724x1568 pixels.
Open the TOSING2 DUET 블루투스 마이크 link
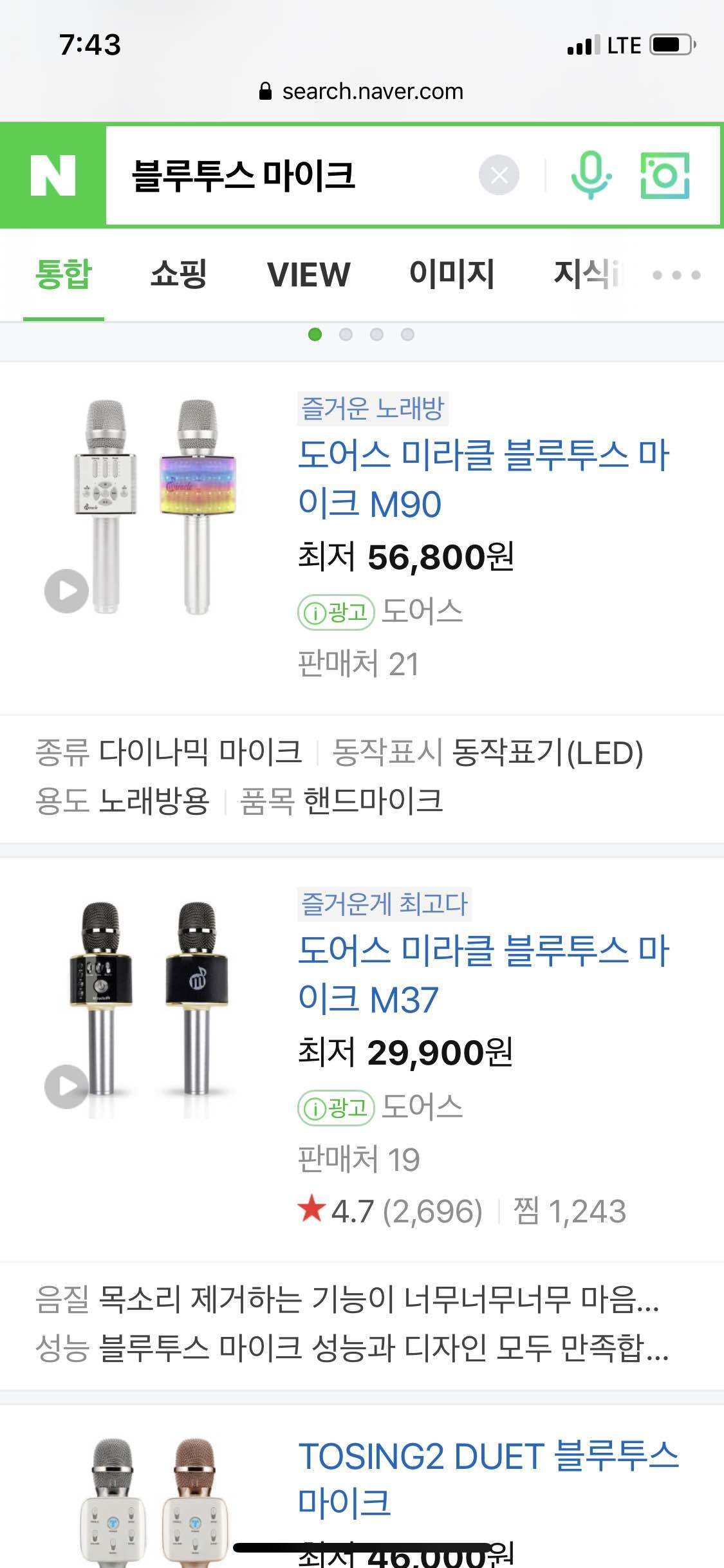486,1451
